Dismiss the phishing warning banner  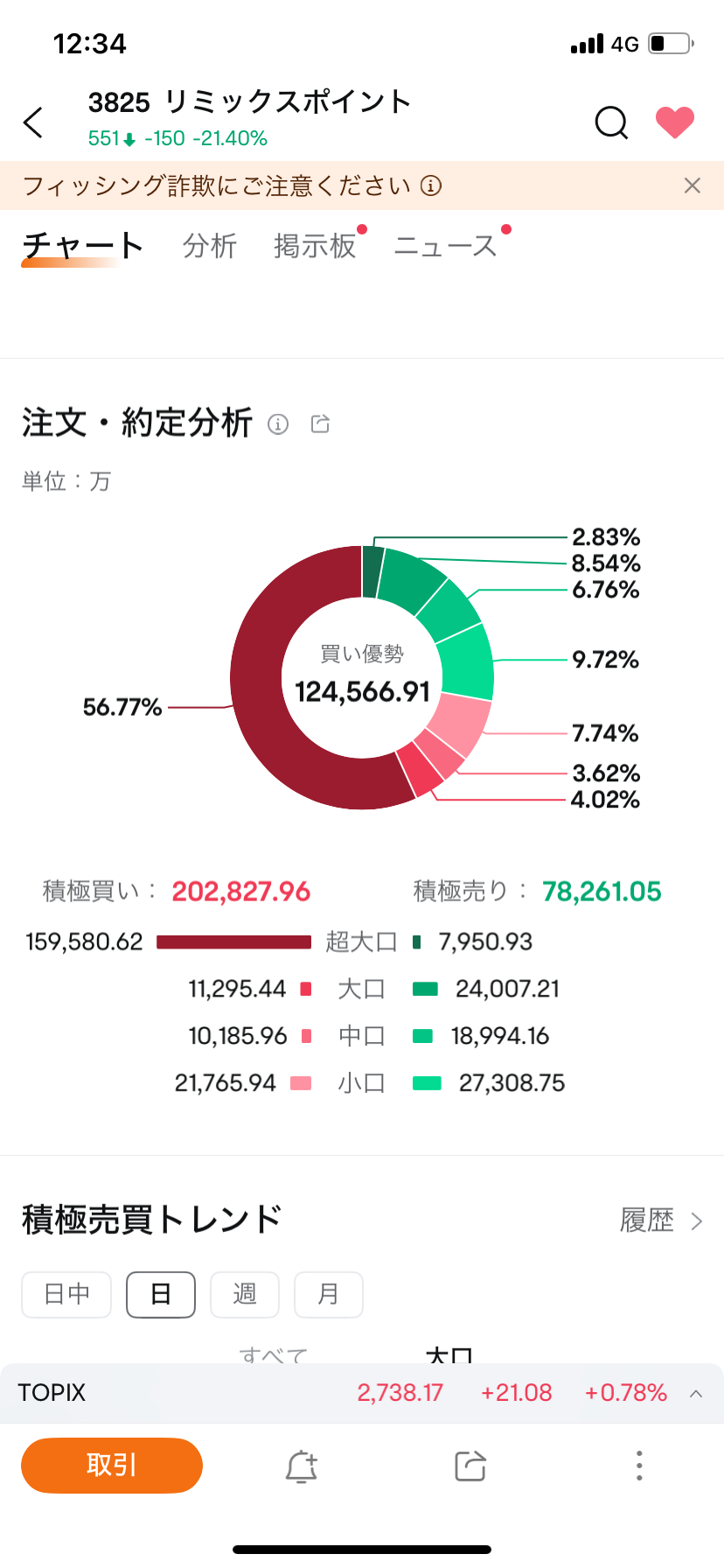693,185
